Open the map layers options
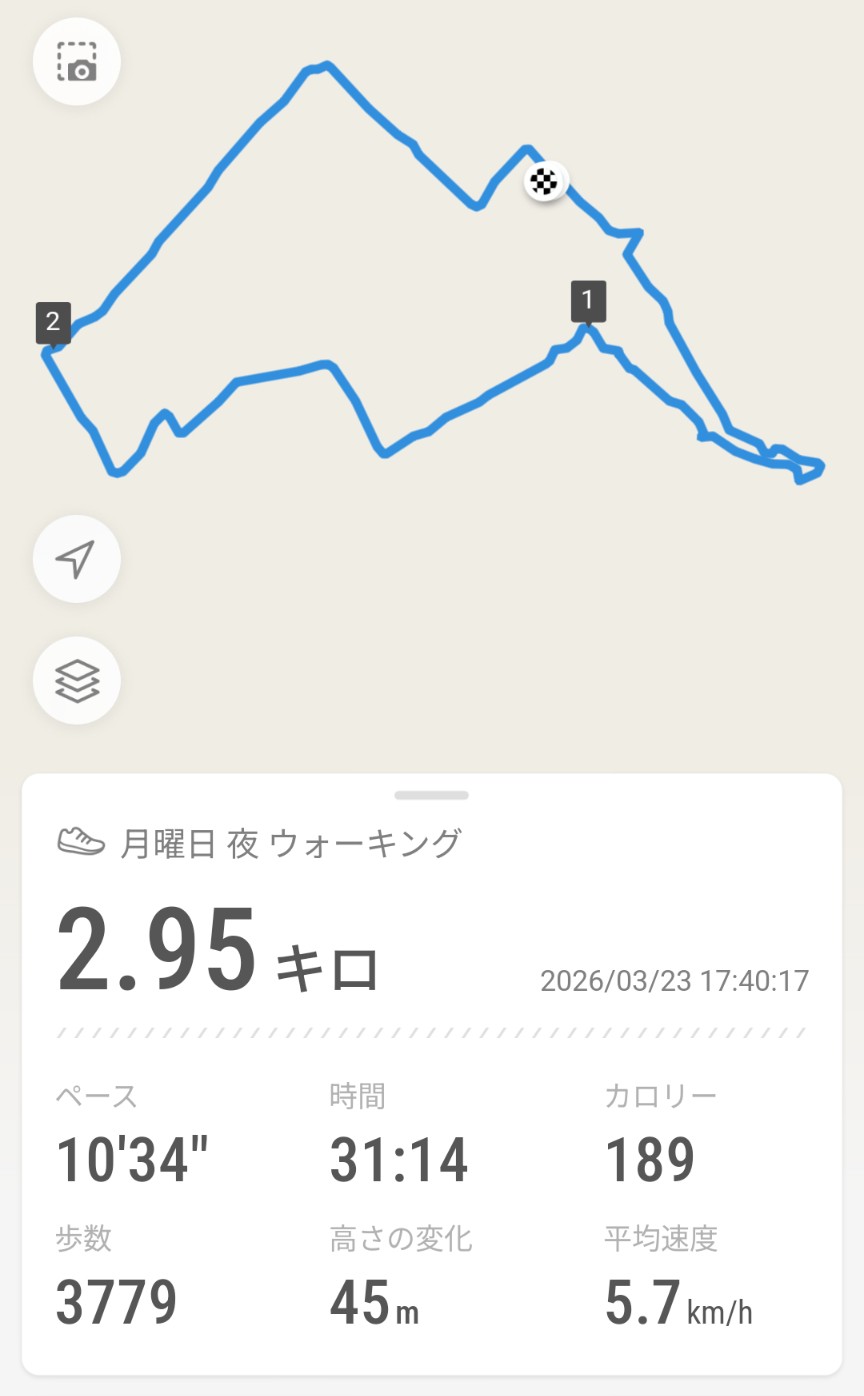864x1396 pixels. (77, 681)
